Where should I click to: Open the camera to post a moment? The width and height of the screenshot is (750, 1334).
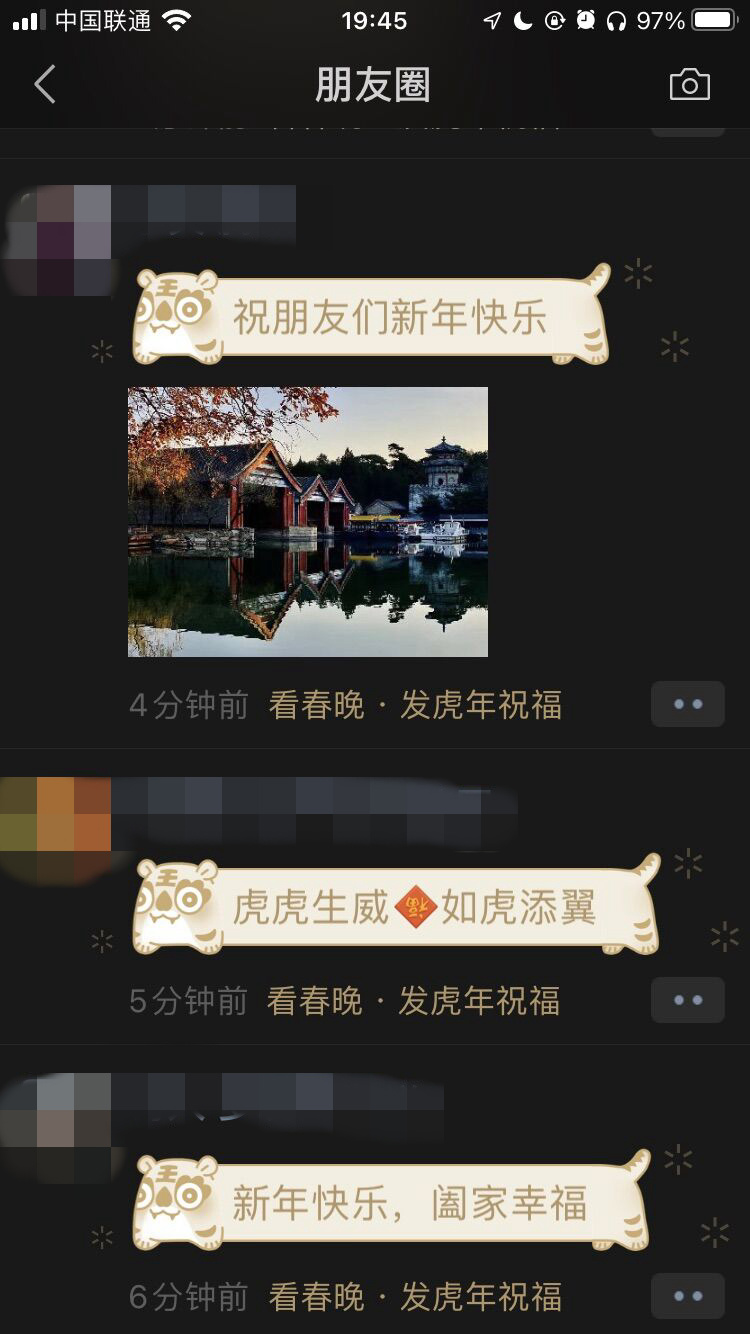pos(689,86)
